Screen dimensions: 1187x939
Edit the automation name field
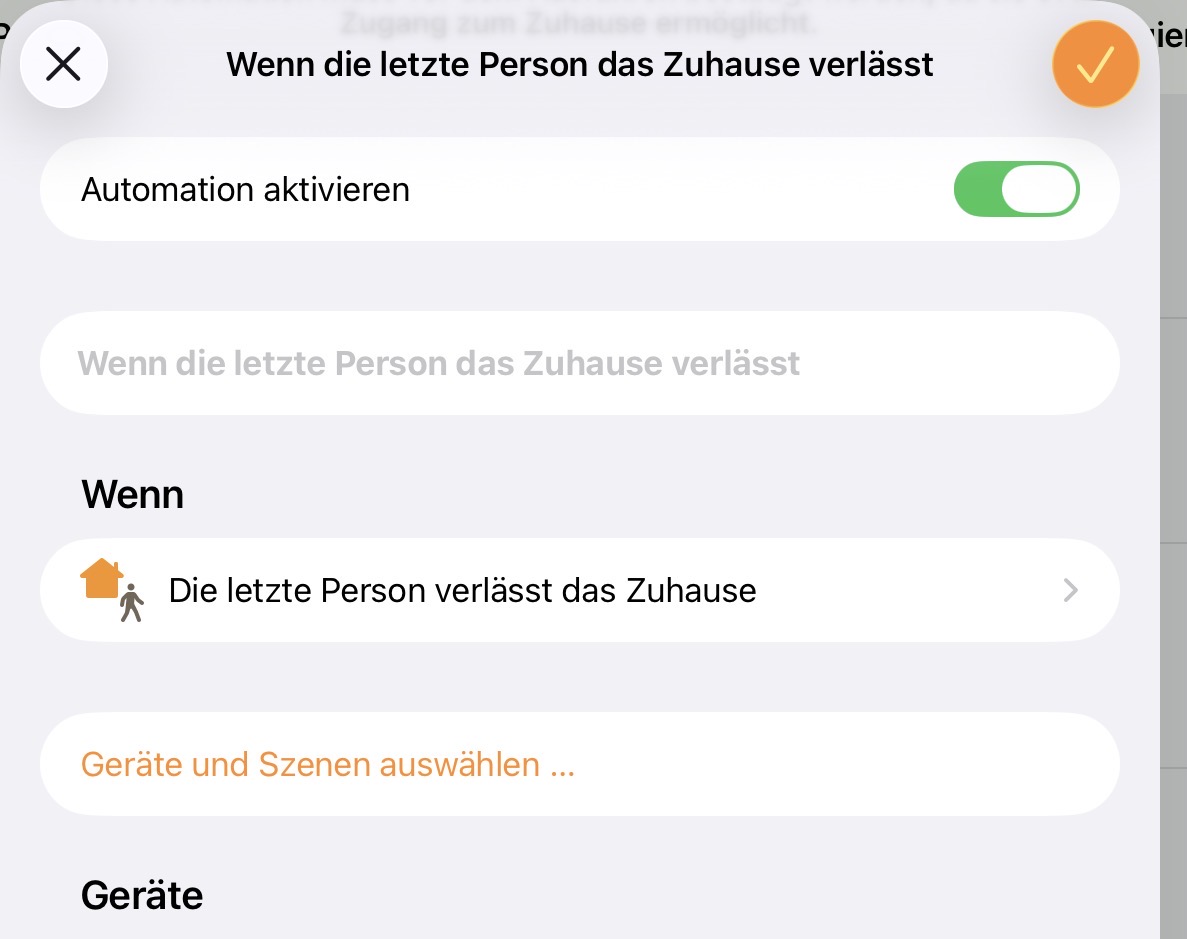pyautogui.click(x=578, y=363)
